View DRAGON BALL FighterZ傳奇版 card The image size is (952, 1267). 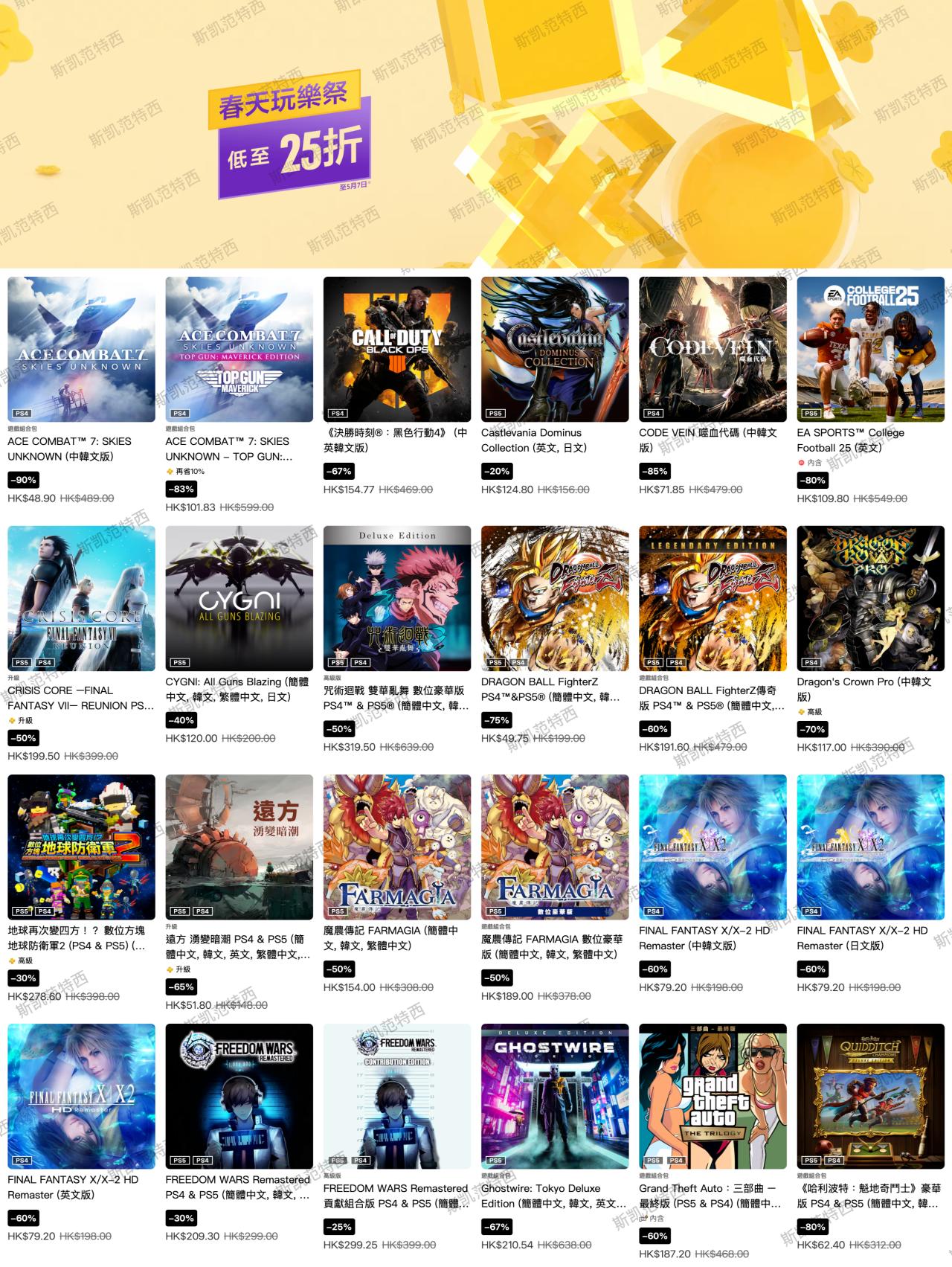(x=713, y=598)
